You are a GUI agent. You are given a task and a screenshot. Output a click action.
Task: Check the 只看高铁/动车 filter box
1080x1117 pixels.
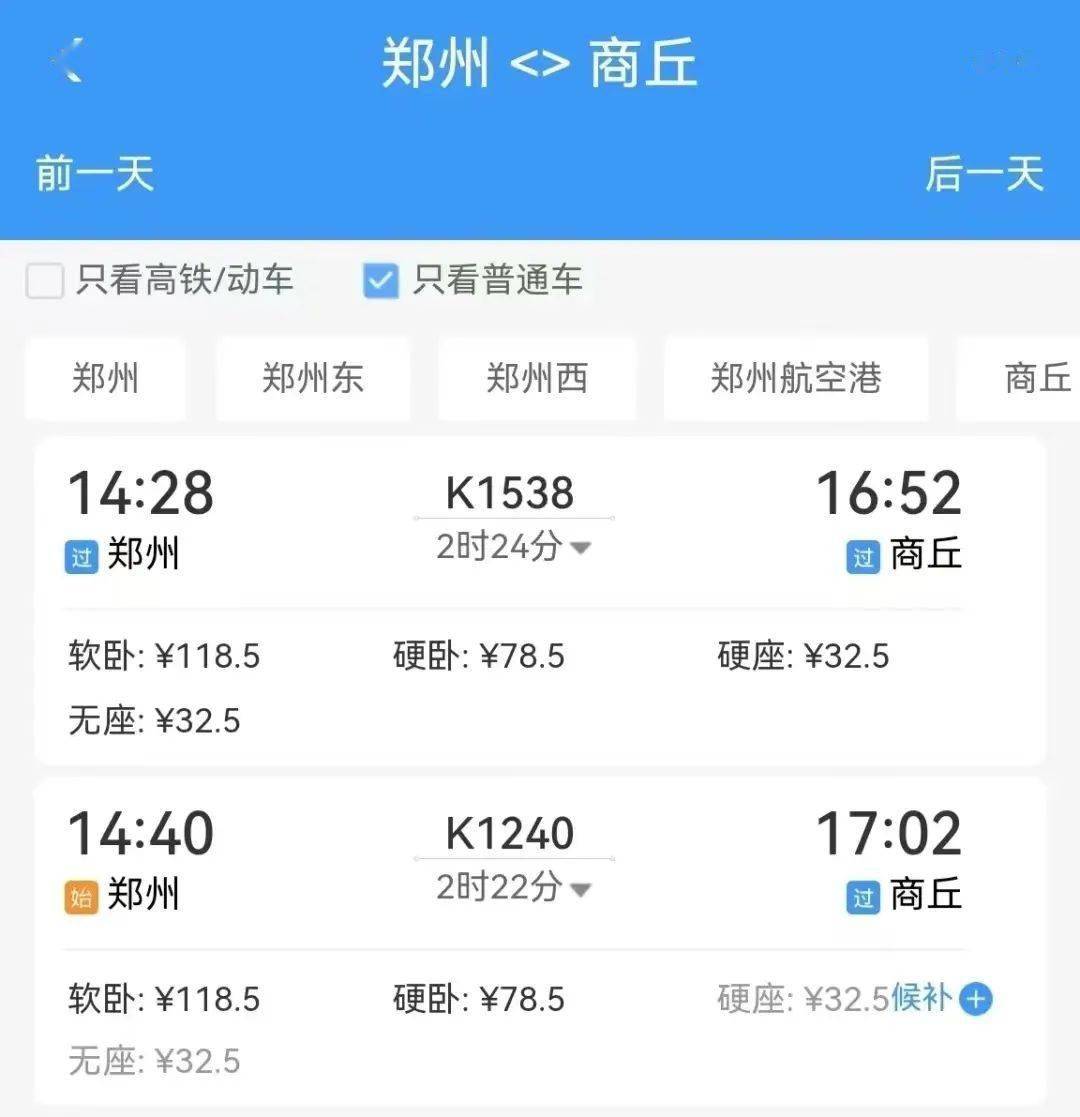point(46,281)
